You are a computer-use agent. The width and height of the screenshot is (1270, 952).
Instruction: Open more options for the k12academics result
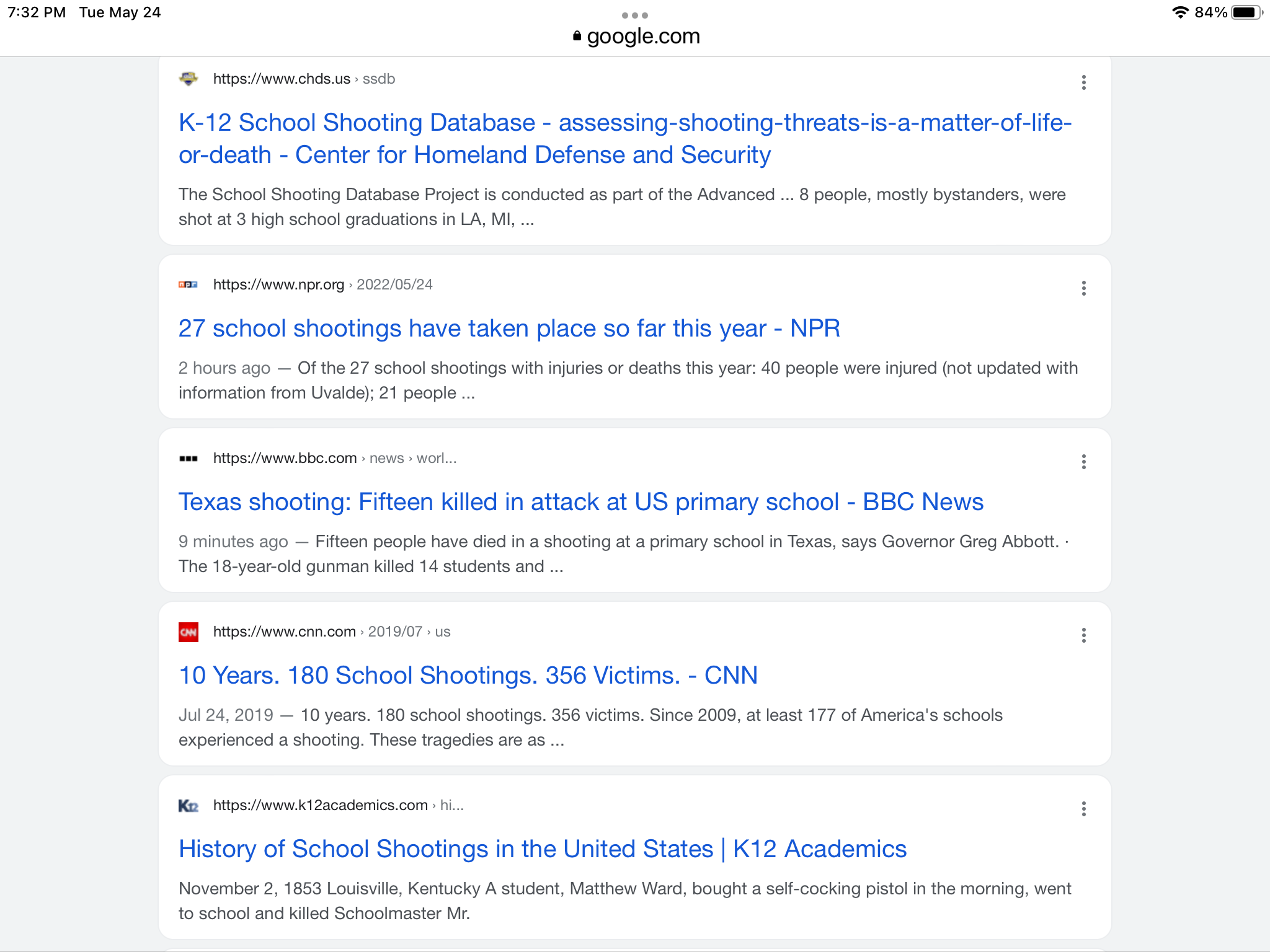(1083, 809)
